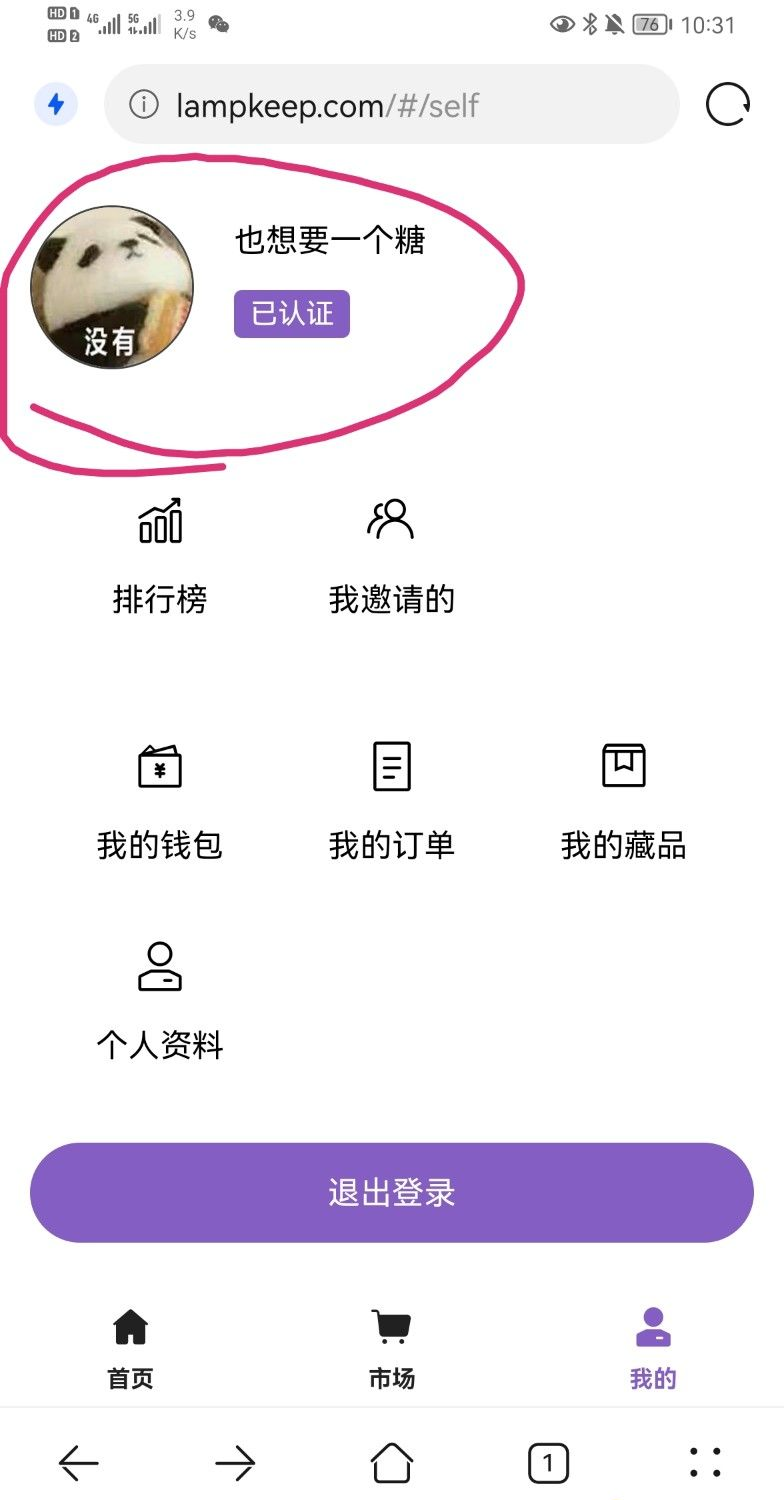Tap 退出登录 to log out
This screenshot has width=784, height=1500.
(391, 1192)
